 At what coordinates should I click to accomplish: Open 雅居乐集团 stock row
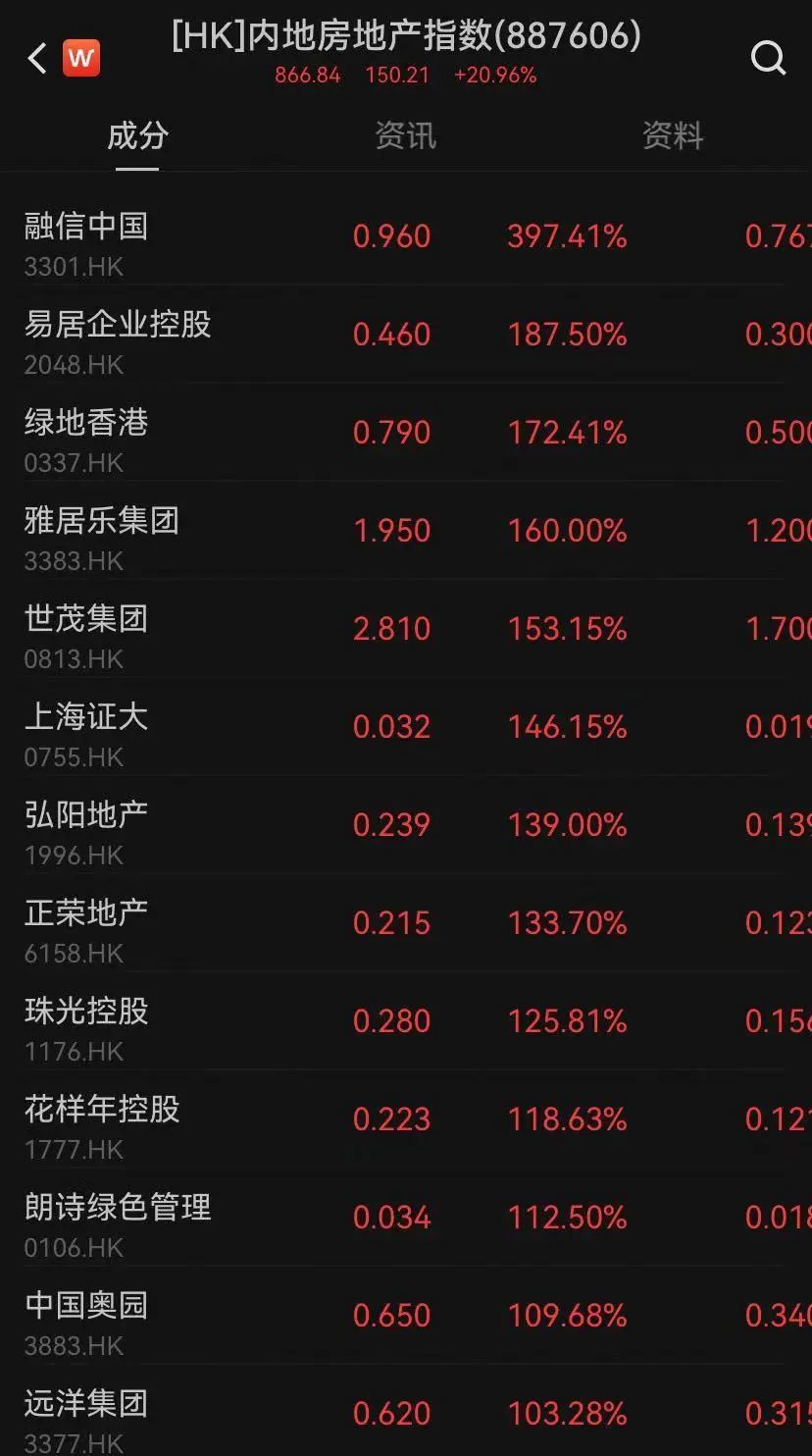pyautogui.click(x=102, y=533)
